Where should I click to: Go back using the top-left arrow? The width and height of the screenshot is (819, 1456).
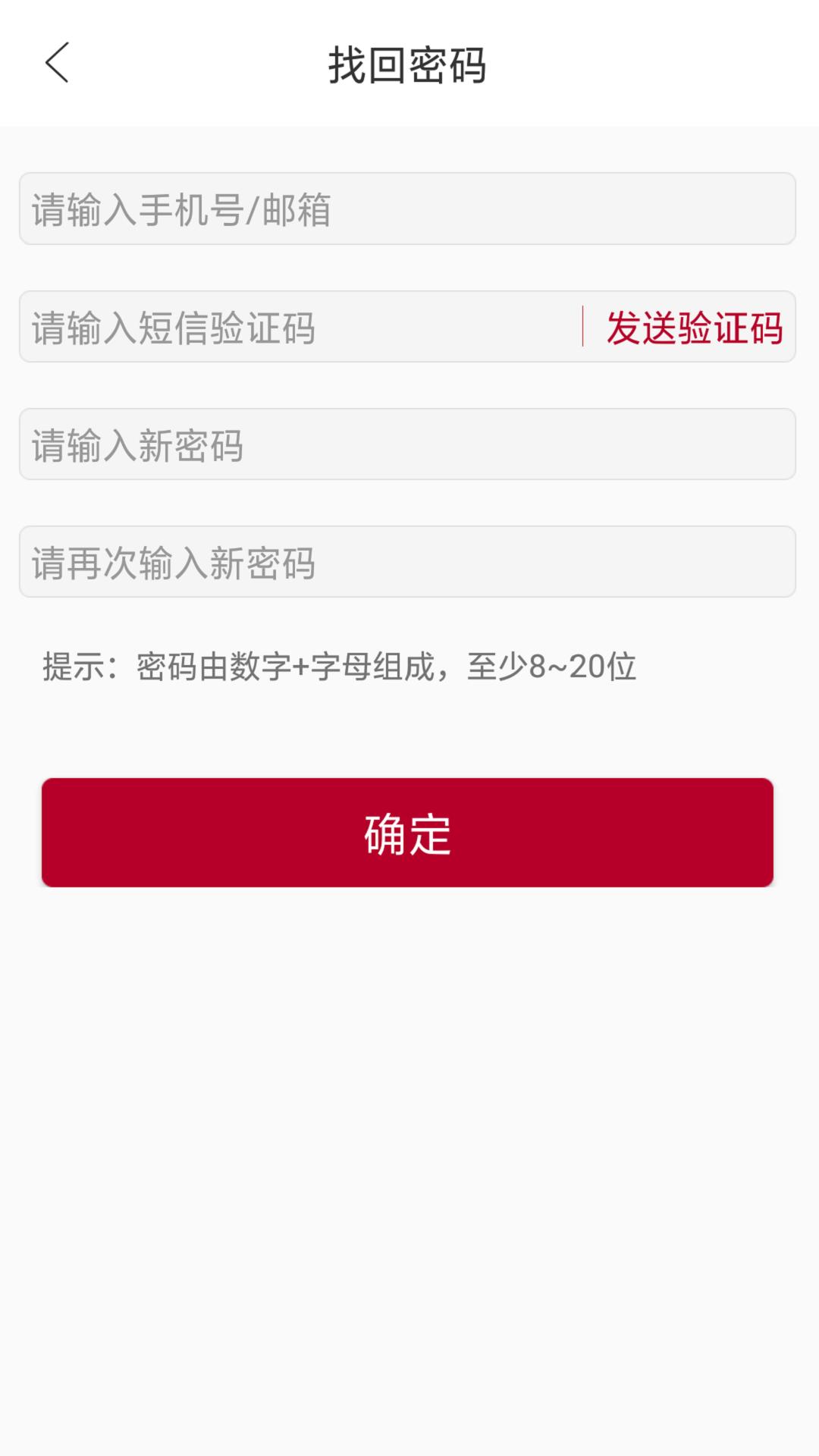click(x=58, y=63)
